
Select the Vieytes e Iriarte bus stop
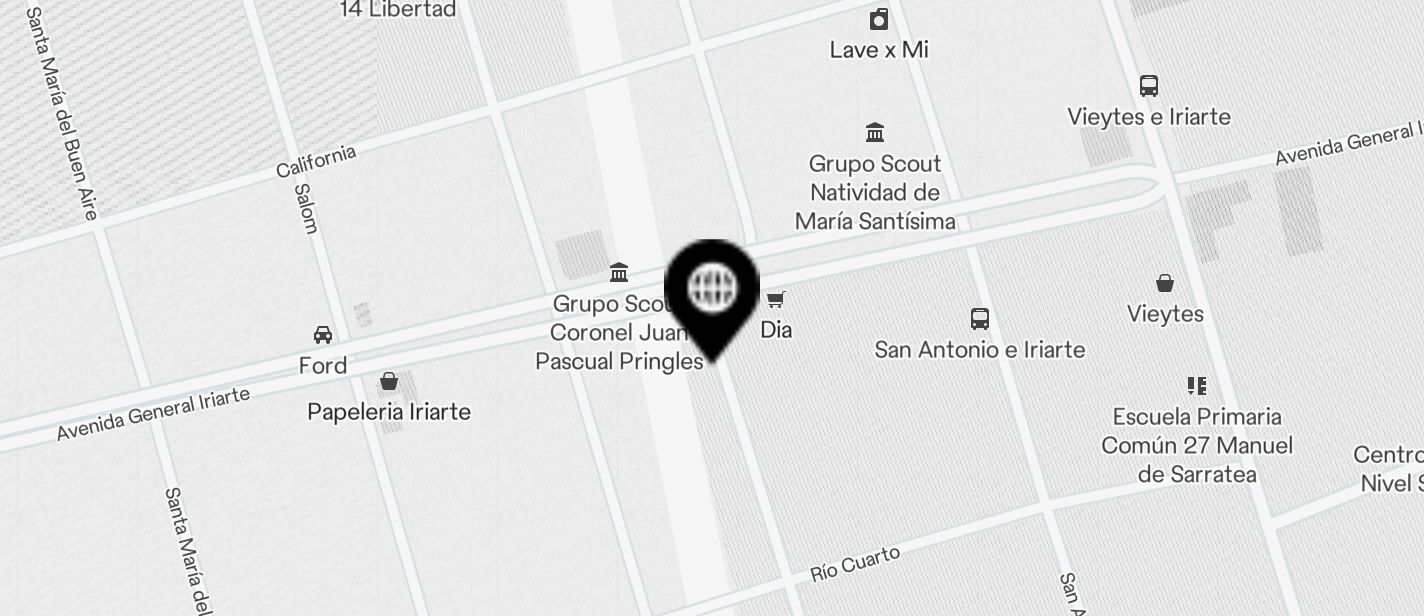tap(1149, 86)
